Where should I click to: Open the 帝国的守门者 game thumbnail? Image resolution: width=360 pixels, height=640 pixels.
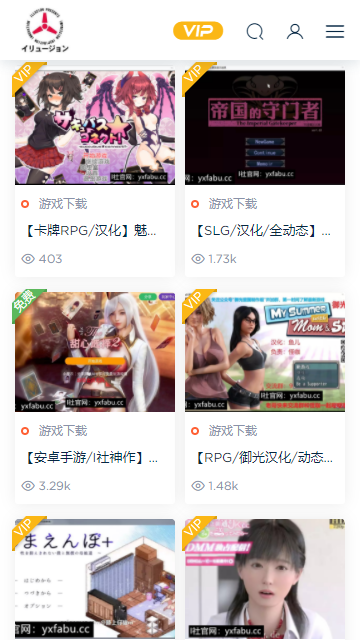pos(265,125)
